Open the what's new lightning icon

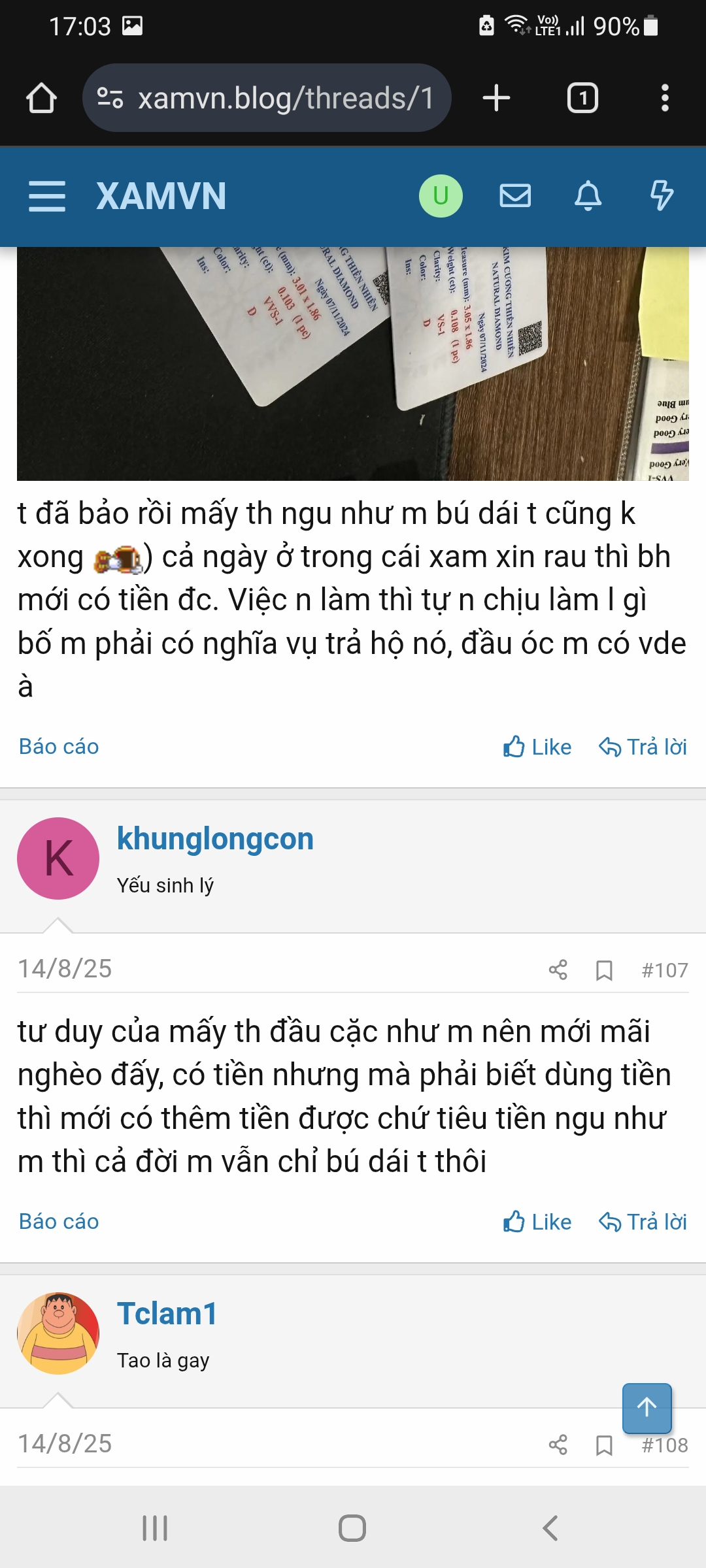tap(661, 196)
